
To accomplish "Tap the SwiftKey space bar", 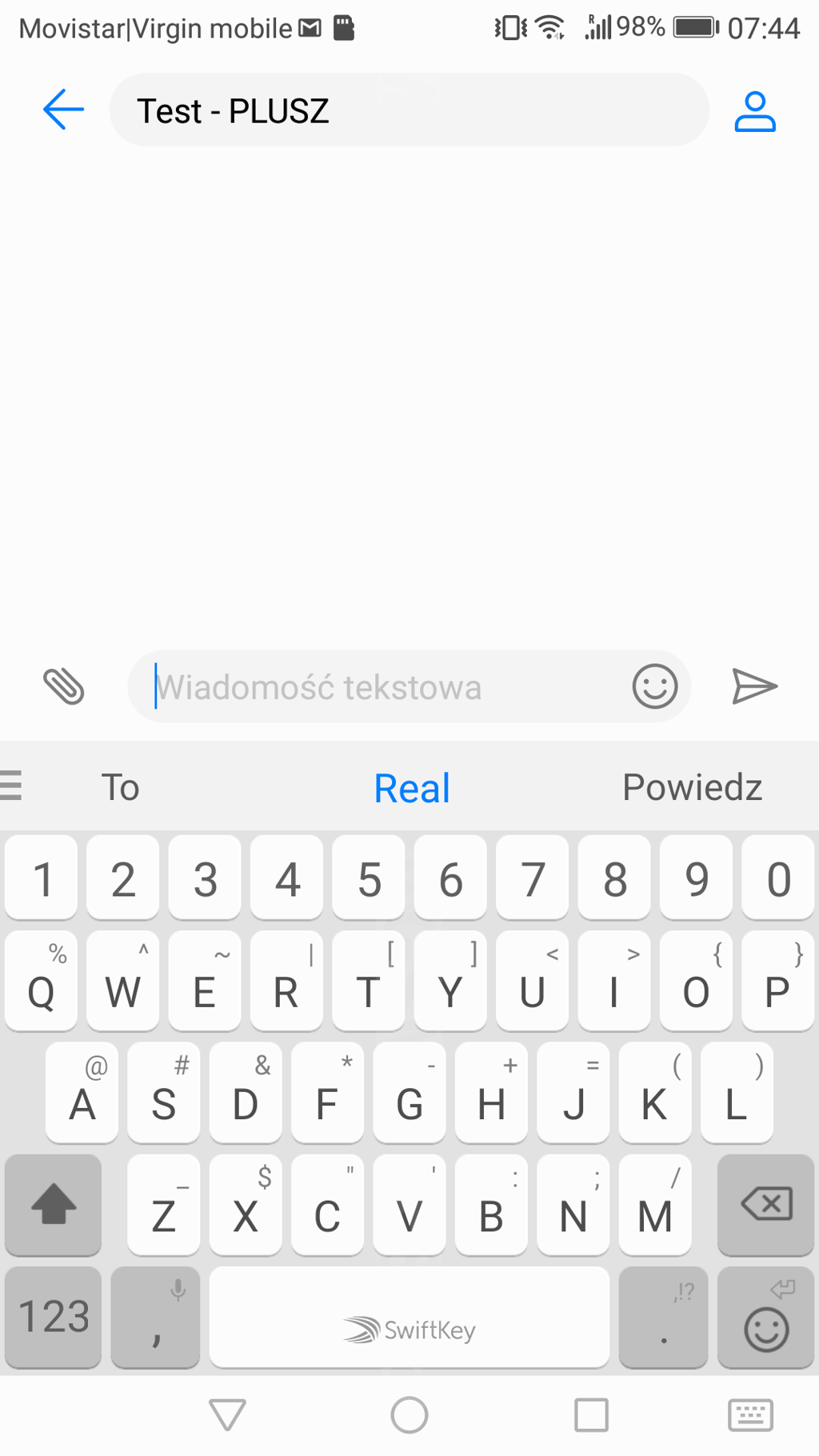I will (x=409, y=1317).
